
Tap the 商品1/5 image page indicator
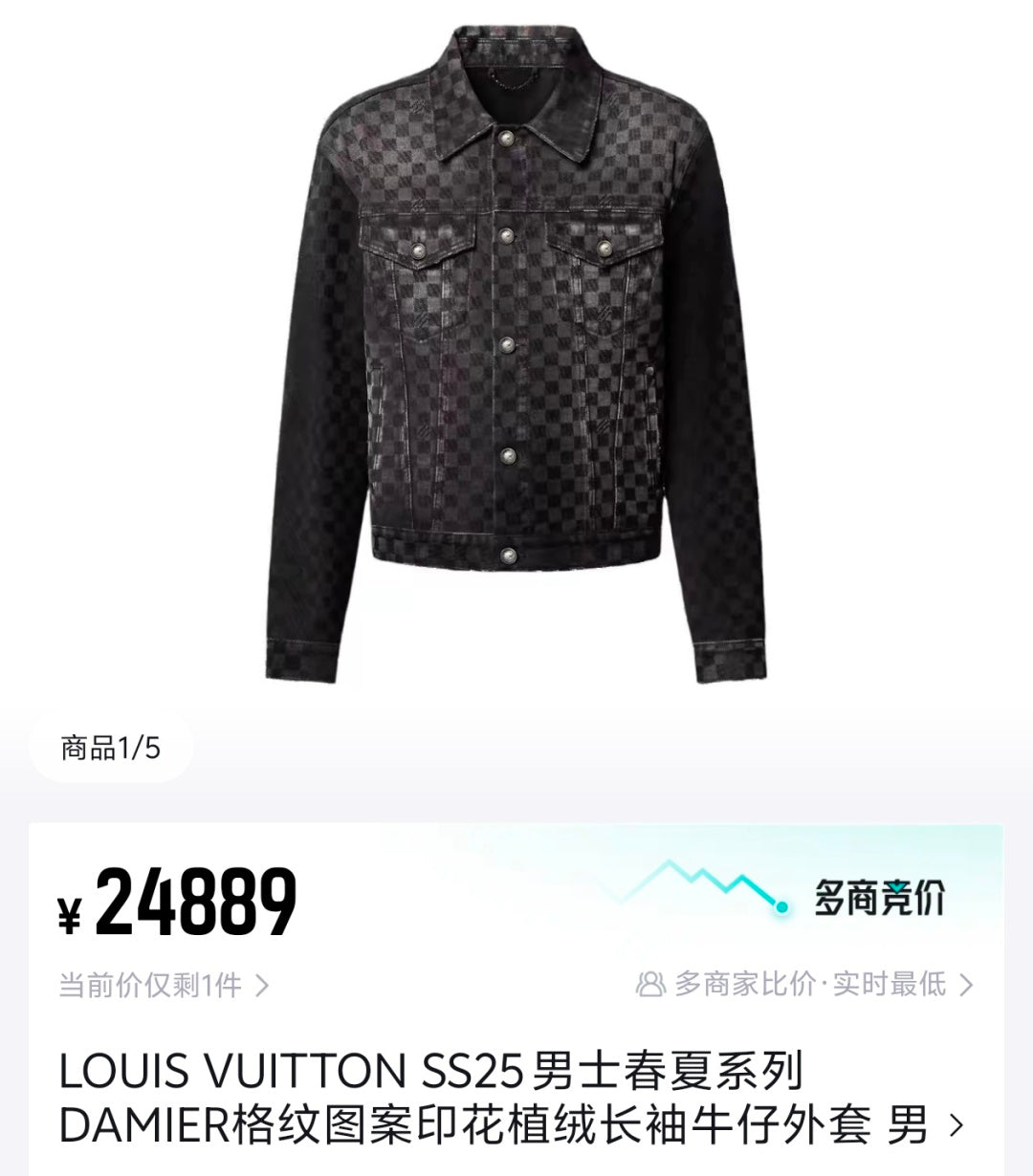point(111,748)
